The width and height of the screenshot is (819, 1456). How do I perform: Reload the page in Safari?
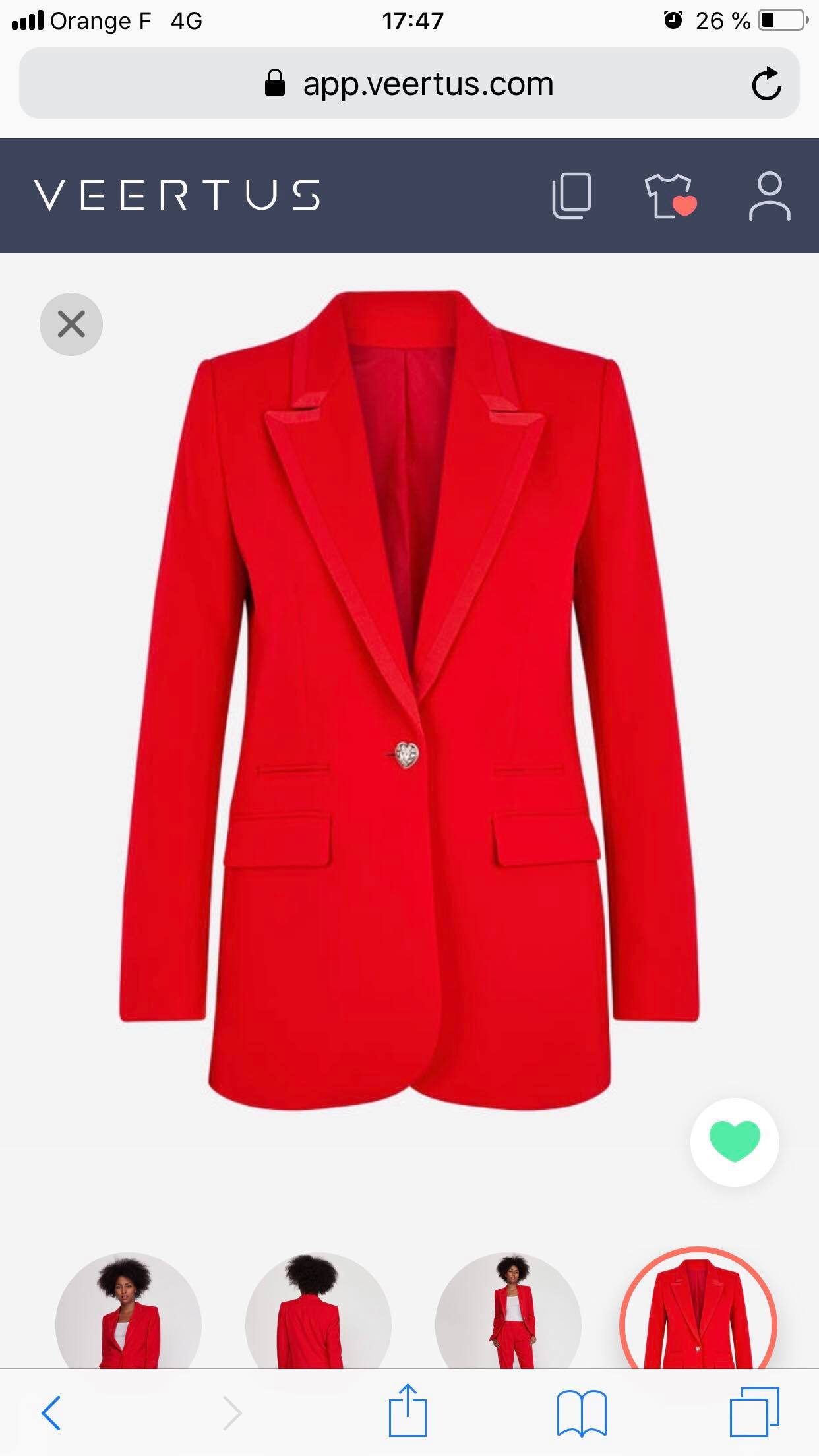[766, 84]
